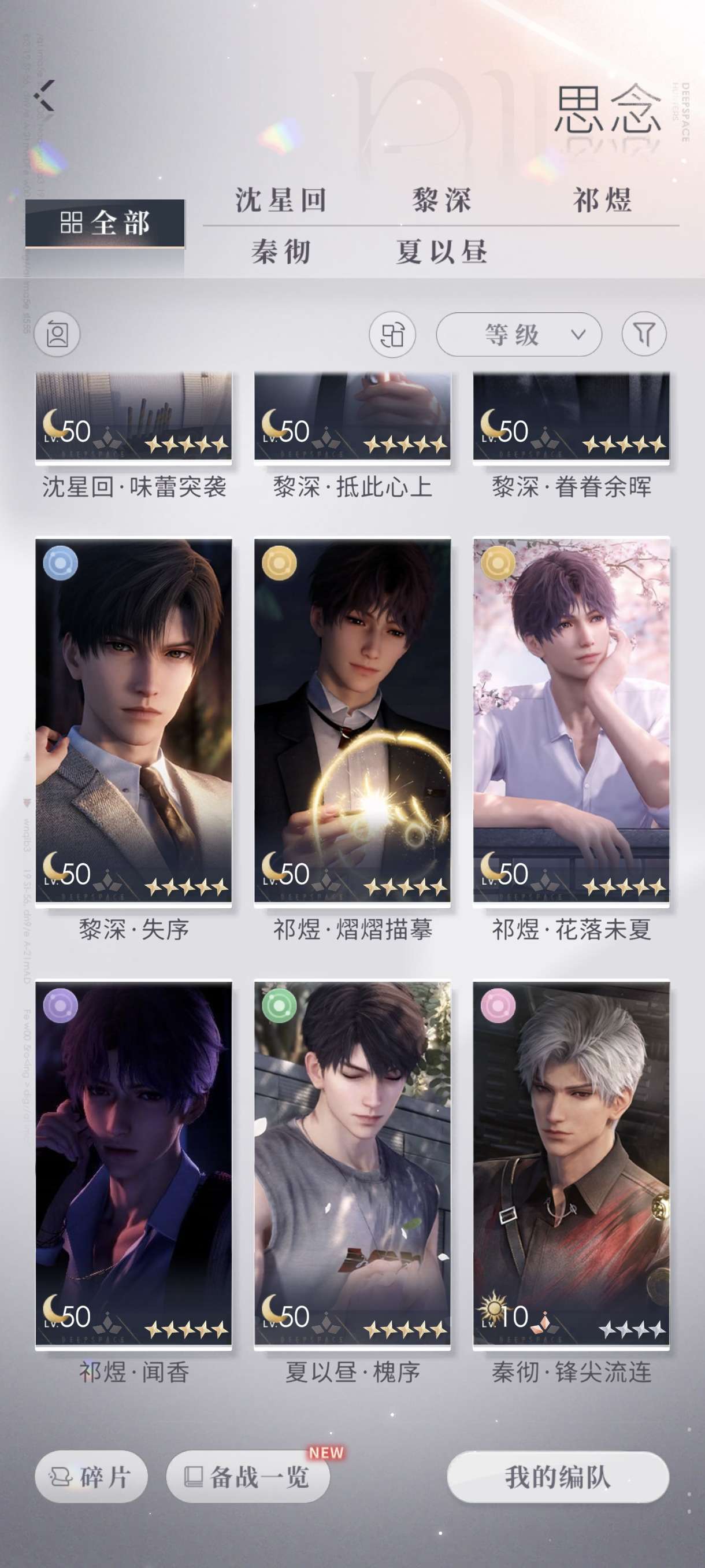Expand the 等级 sorting dropdown
Screen dimensions: 705x1568
(519, 334)
